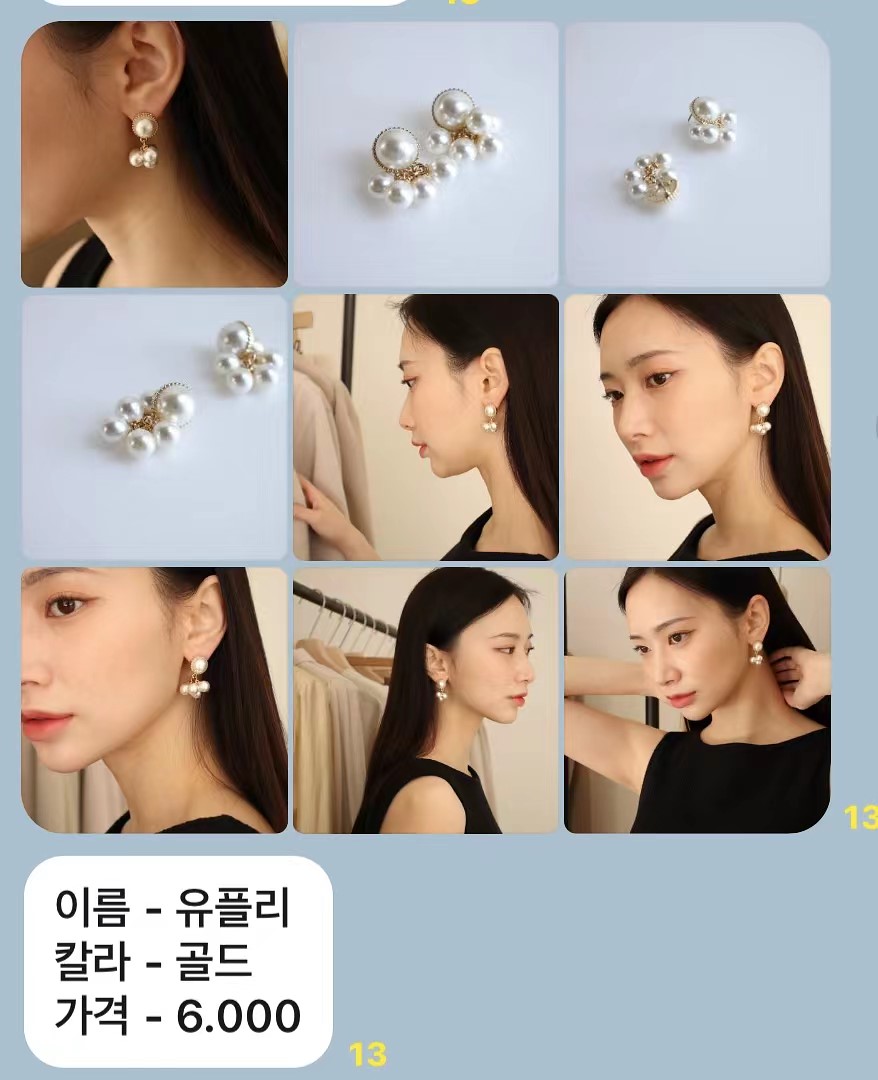The width and height of the screenshot is (878, 1080).
Task: Open the close-up photo showing eye and lips
Action: pos(154,700)
